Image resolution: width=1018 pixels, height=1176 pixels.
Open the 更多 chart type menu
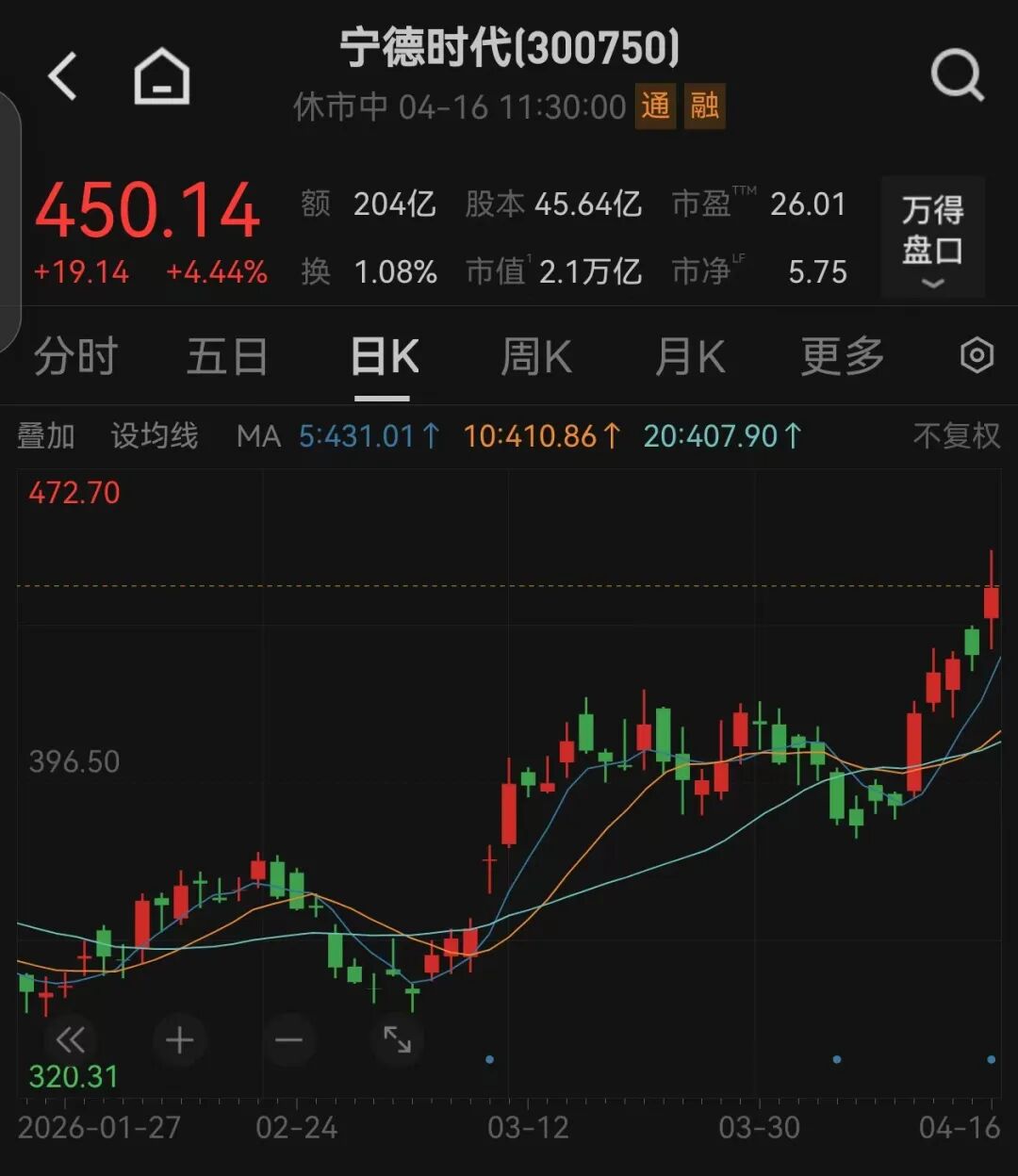tap(842, 356)
